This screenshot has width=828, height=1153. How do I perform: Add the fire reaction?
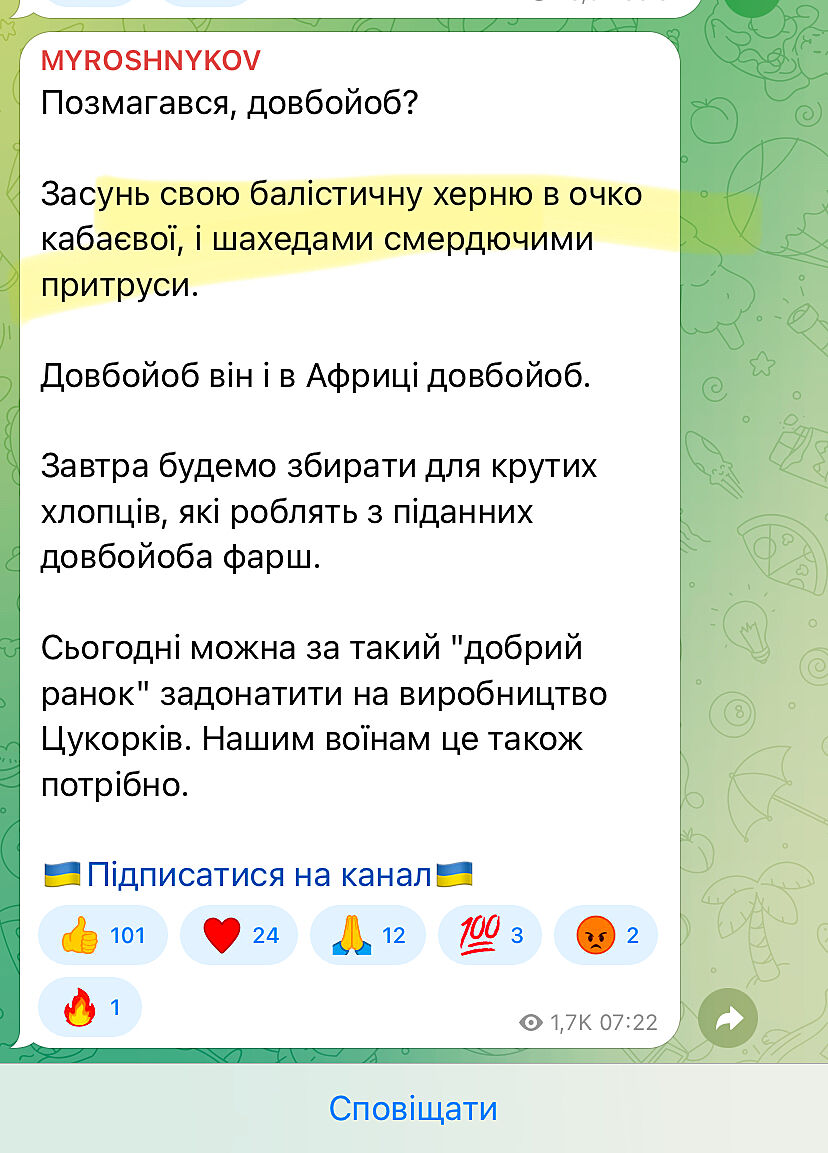(90, 1007)
